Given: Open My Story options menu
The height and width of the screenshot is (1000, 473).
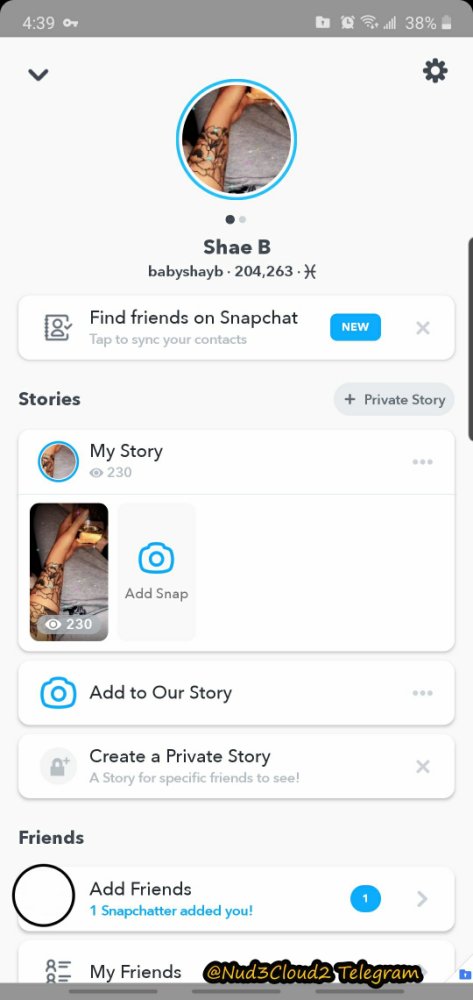Looking at the screenshot, I should pyautogui.click(x=423, y=462).
